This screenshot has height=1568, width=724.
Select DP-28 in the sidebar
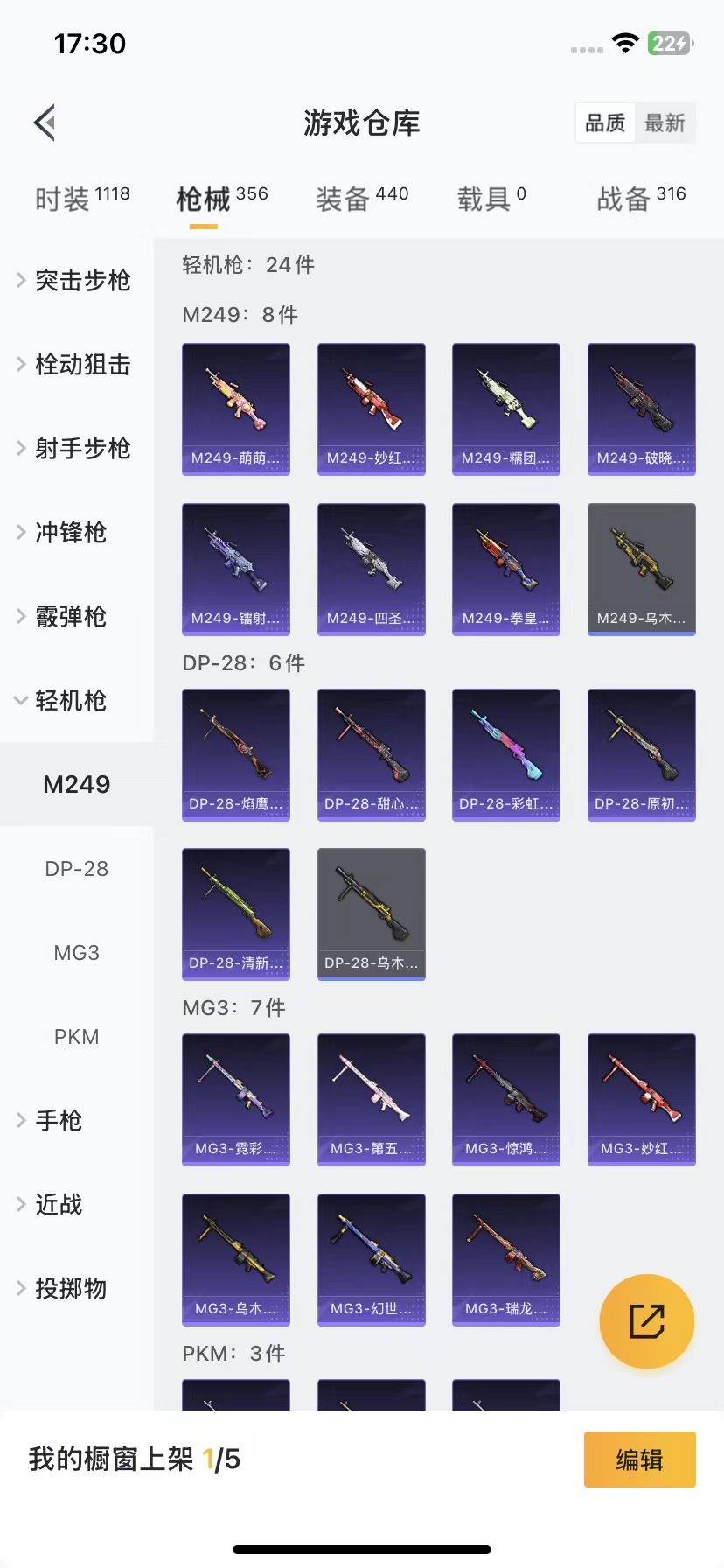77,868
